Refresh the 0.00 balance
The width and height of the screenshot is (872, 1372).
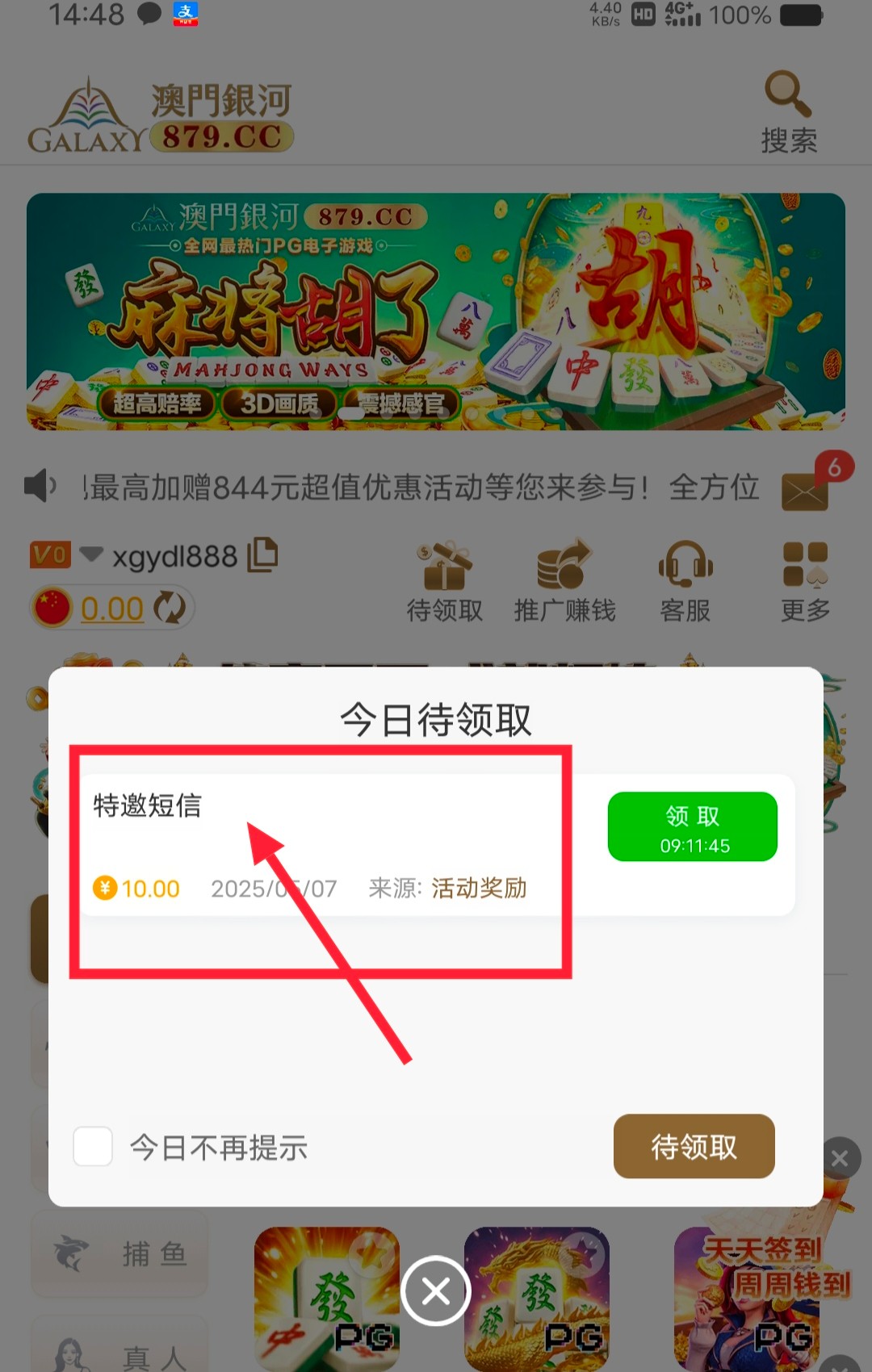pyautogui.click(x=170, y=608)
